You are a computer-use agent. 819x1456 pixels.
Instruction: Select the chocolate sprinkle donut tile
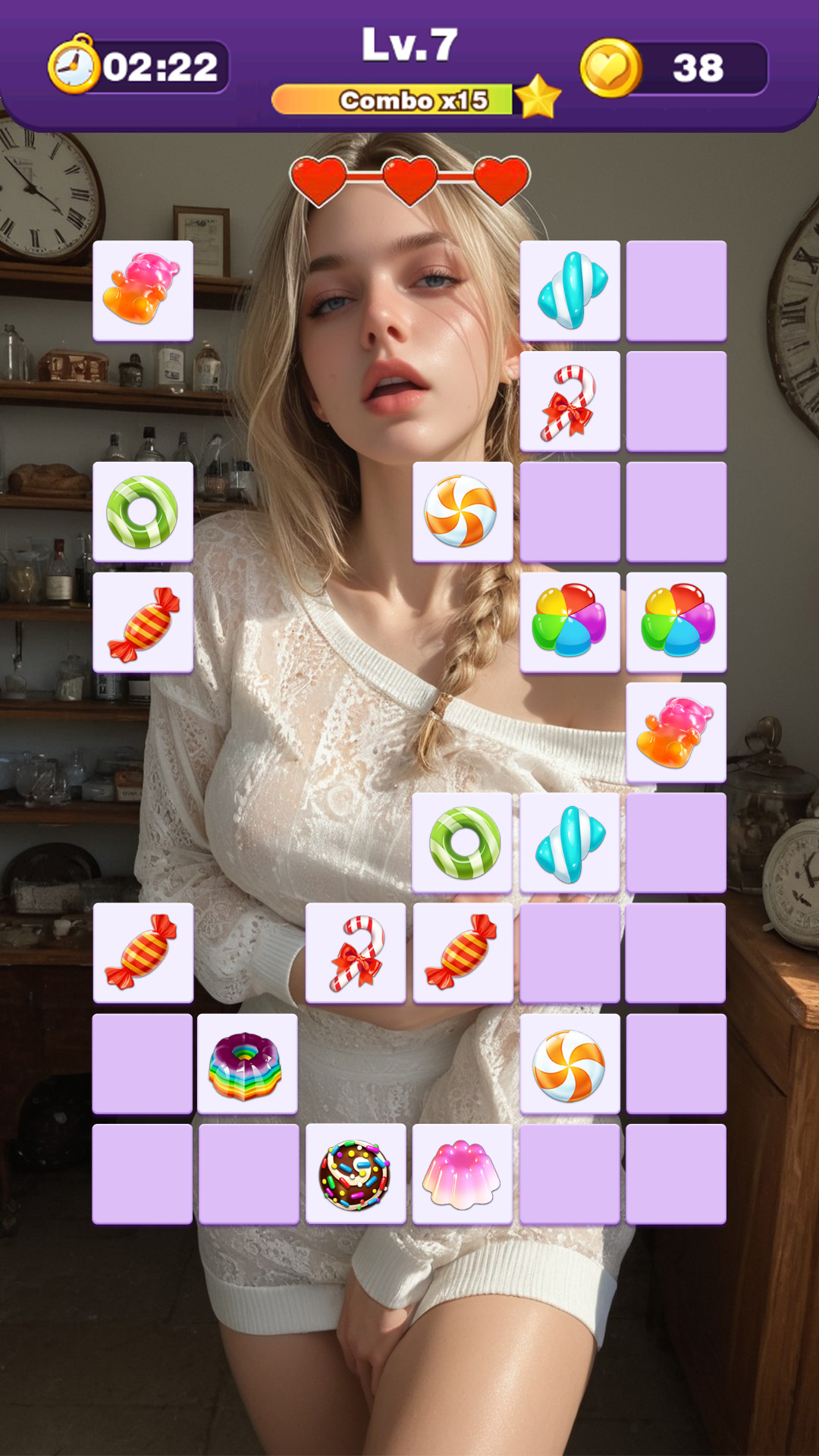click(x=356, y=1174)
